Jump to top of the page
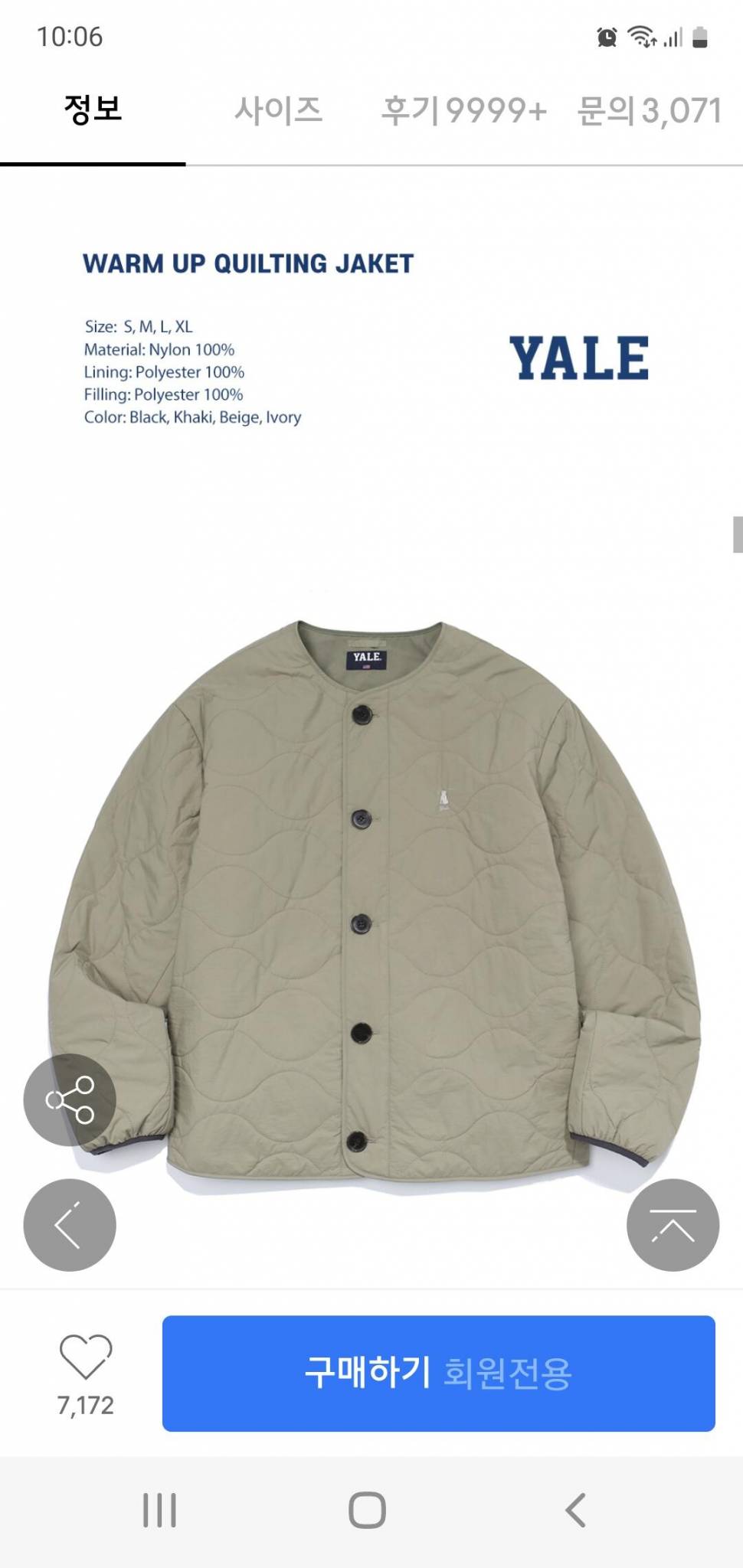Image resolution: width=743 pixels, height=1568 pixels. pos(673,1225)
